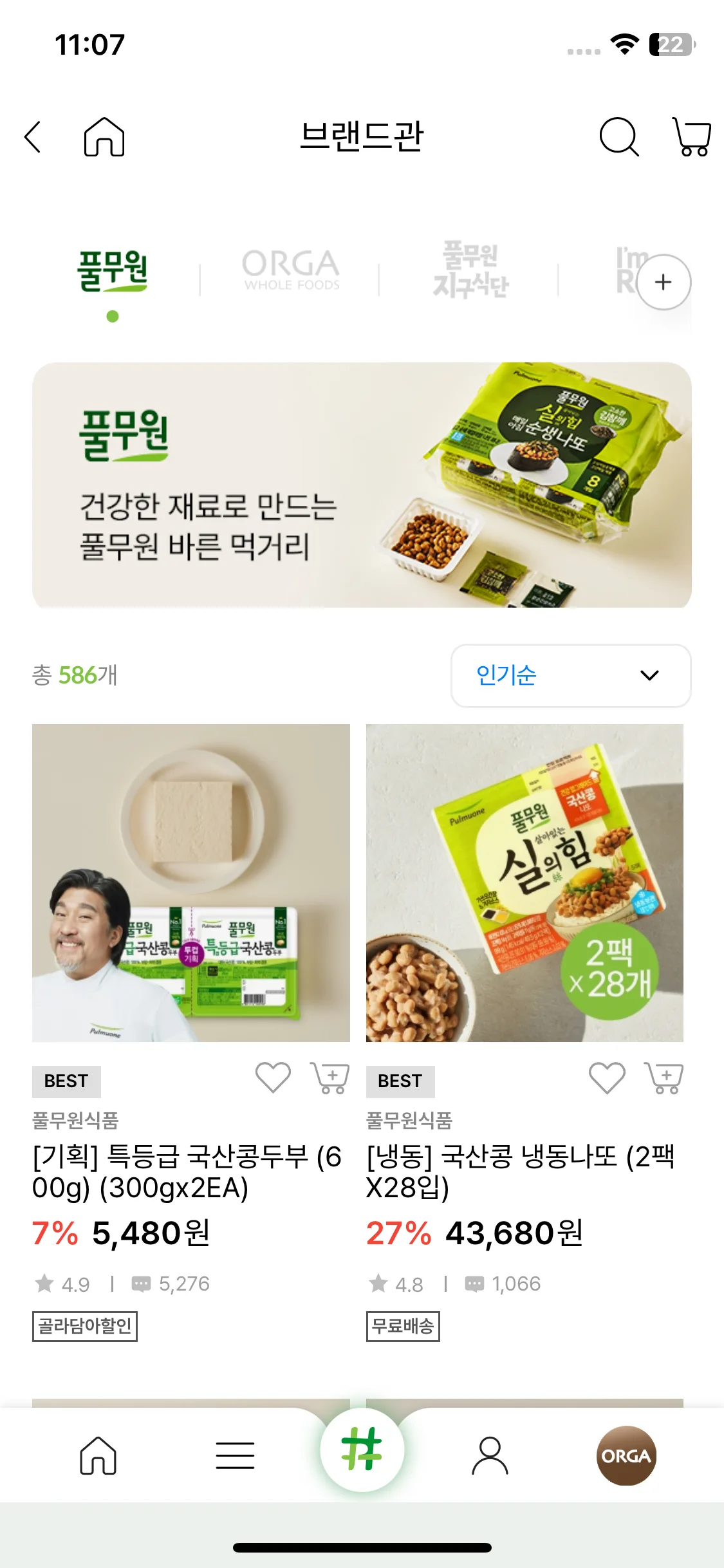The height and width of the screenshot is (1568, 724).
Task: Like the 국산콩 냉동나또 product
Action: 607,1078
